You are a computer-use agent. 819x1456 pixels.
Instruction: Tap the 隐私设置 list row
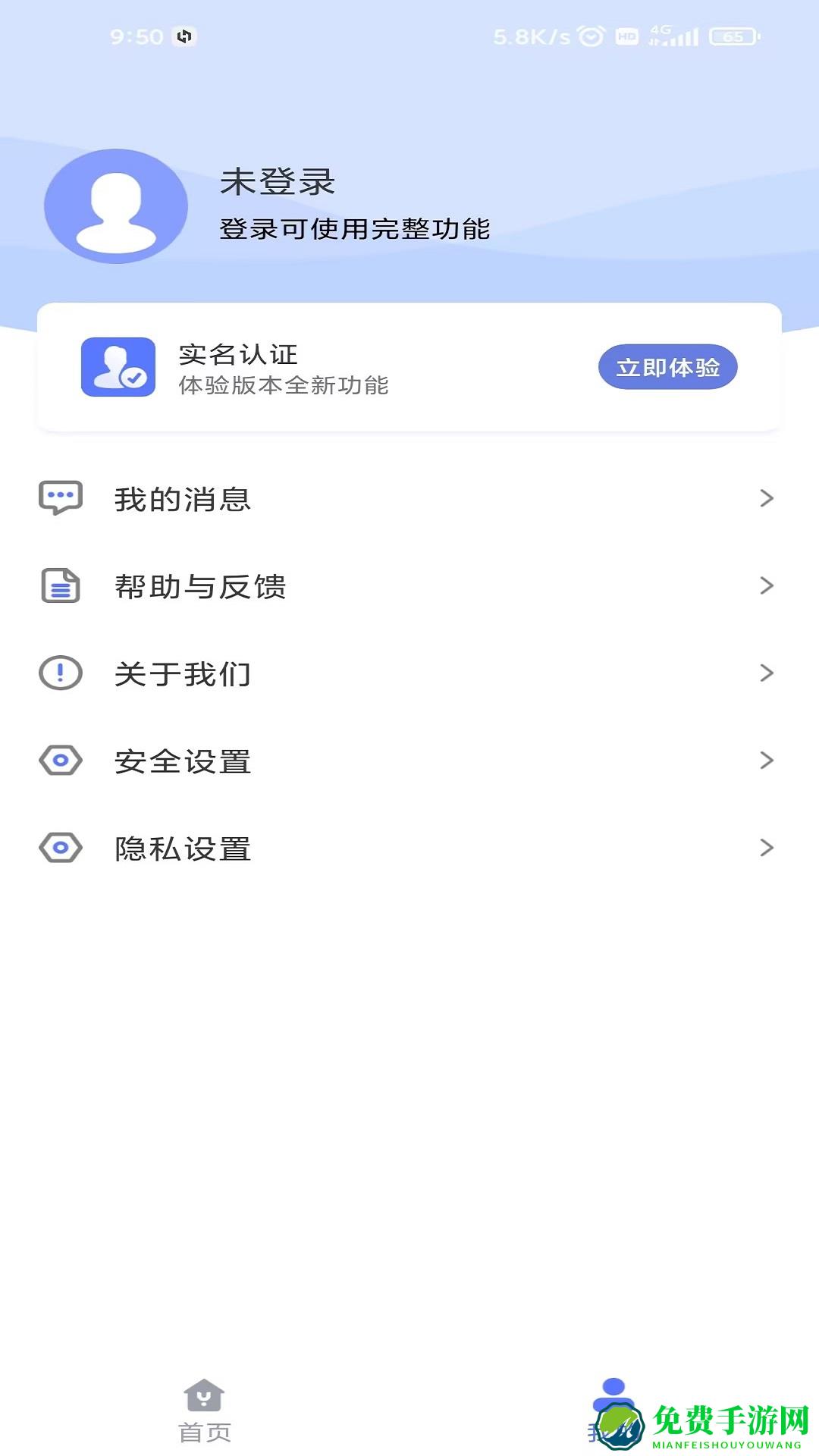click(x=409, y=848)
